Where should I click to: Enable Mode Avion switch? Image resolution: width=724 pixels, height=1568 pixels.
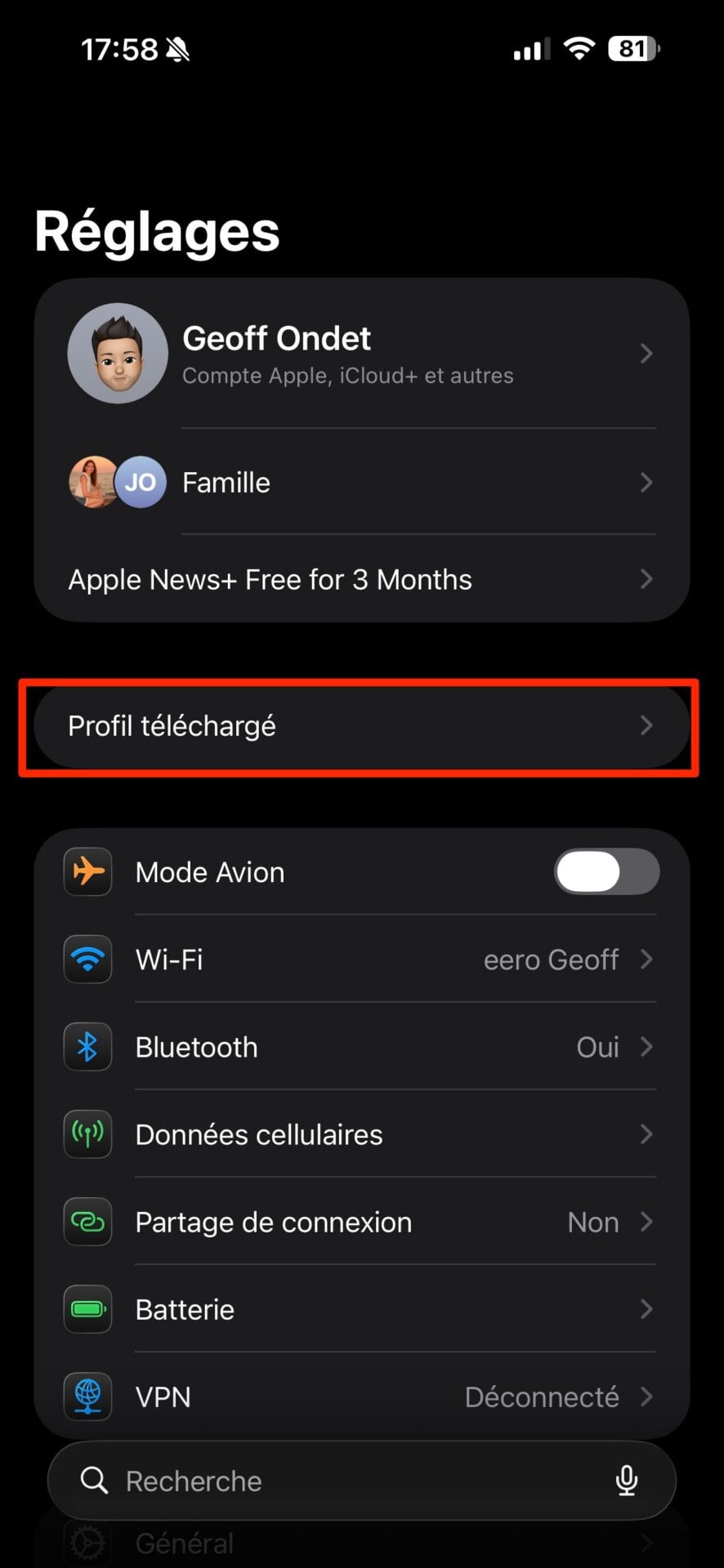click(x=606, y=871)
